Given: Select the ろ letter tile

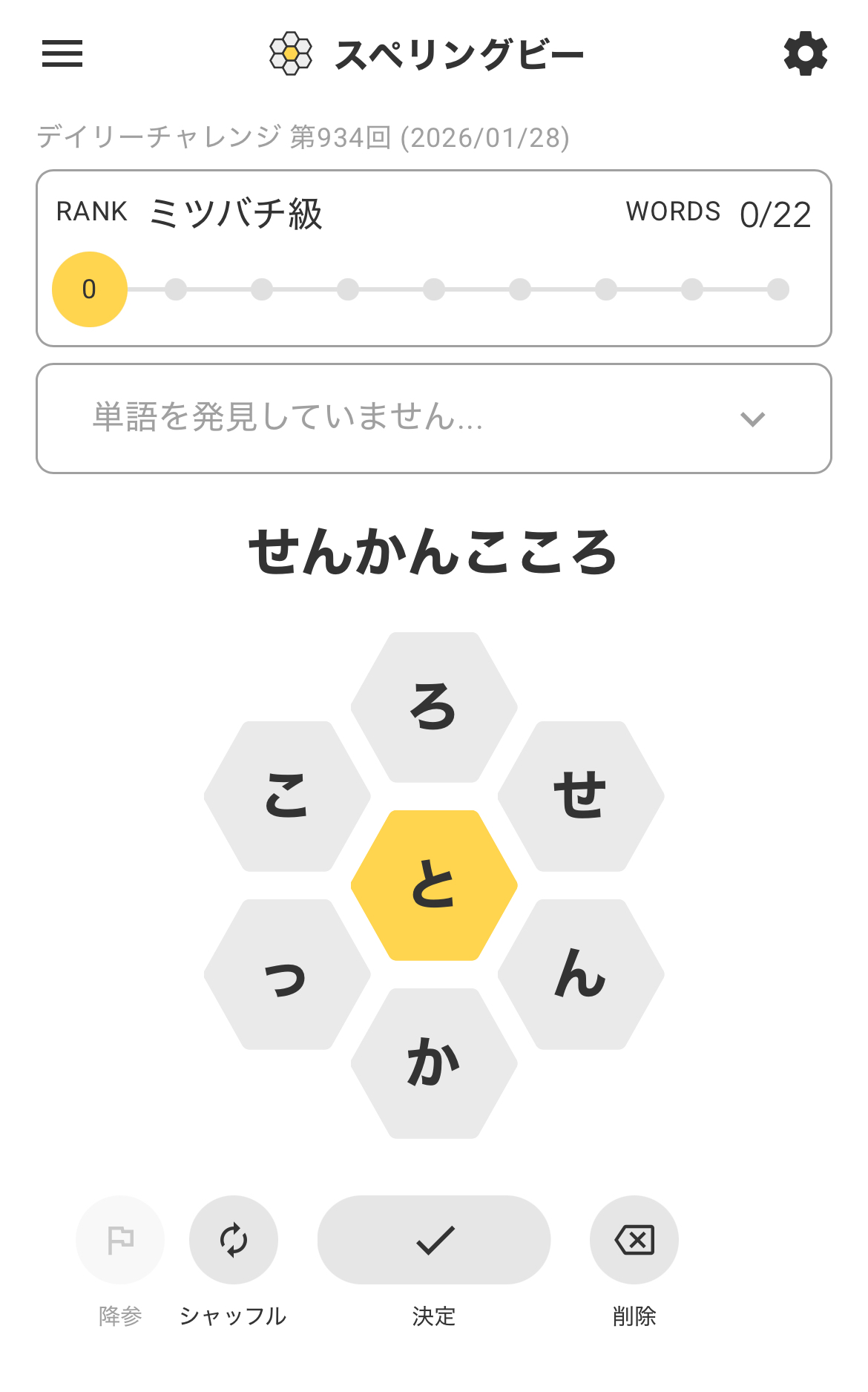Looking at the screenshot, I should [434, 707].
